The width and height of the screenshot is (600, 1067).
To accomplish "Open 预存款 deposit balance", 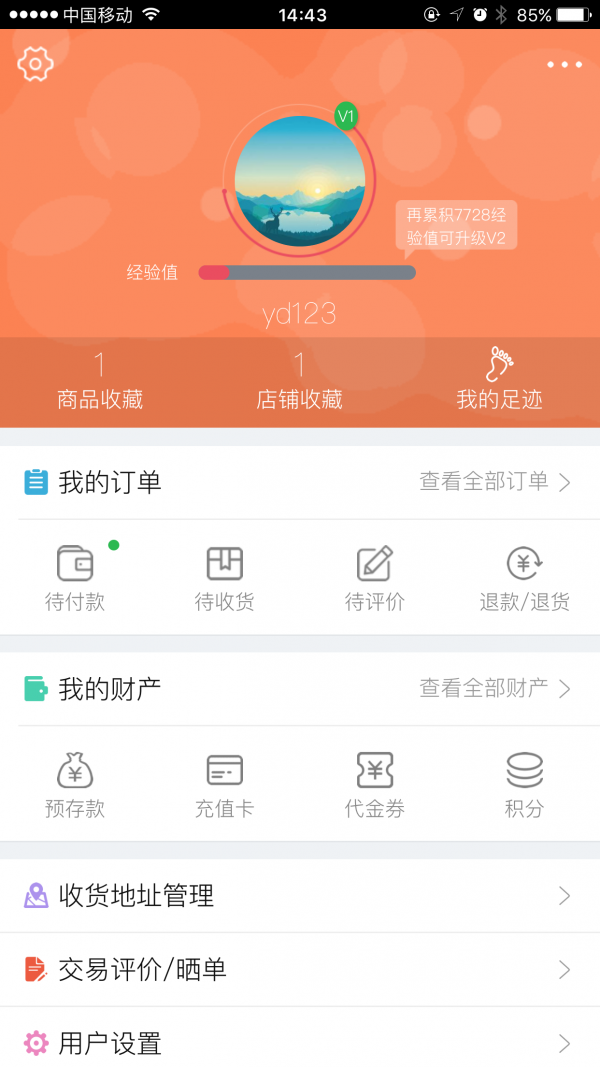I will point(75,785).
